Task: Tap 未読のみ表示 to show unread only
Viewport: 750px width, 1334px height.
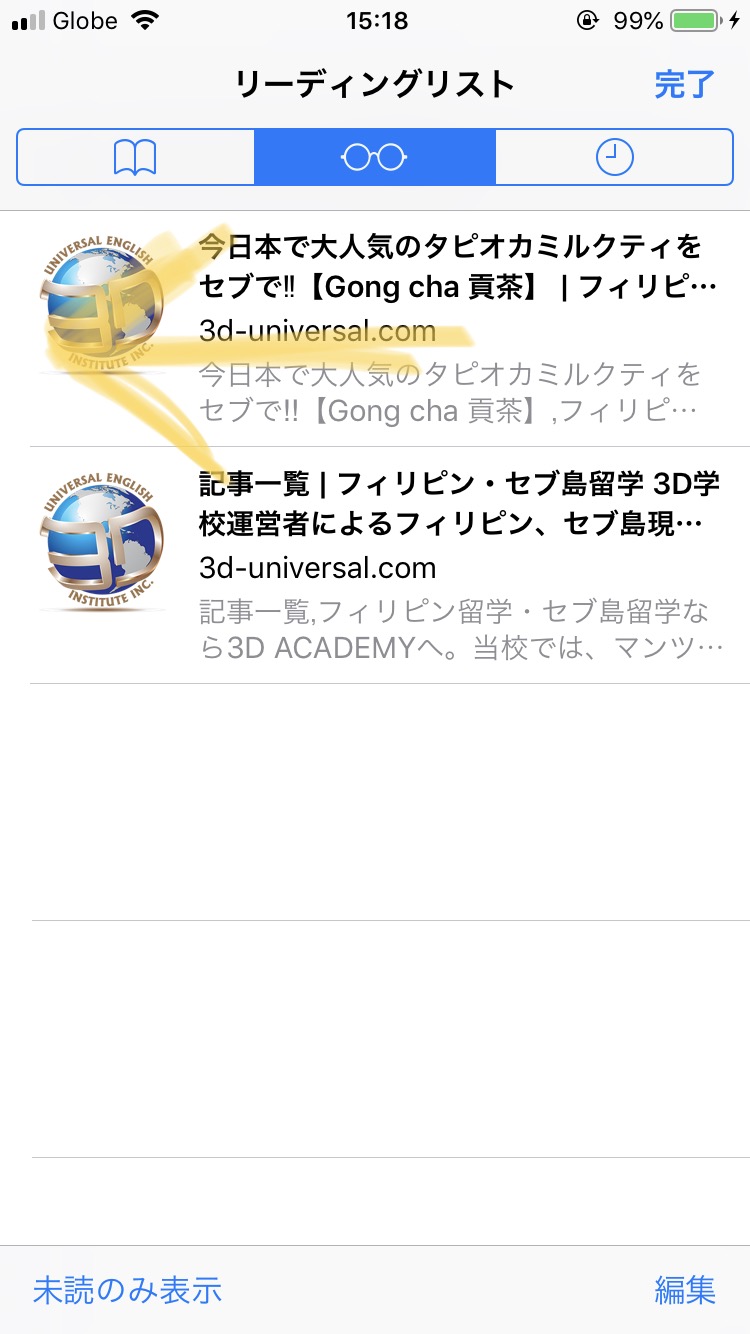Action: click(x=127, y=1289)
